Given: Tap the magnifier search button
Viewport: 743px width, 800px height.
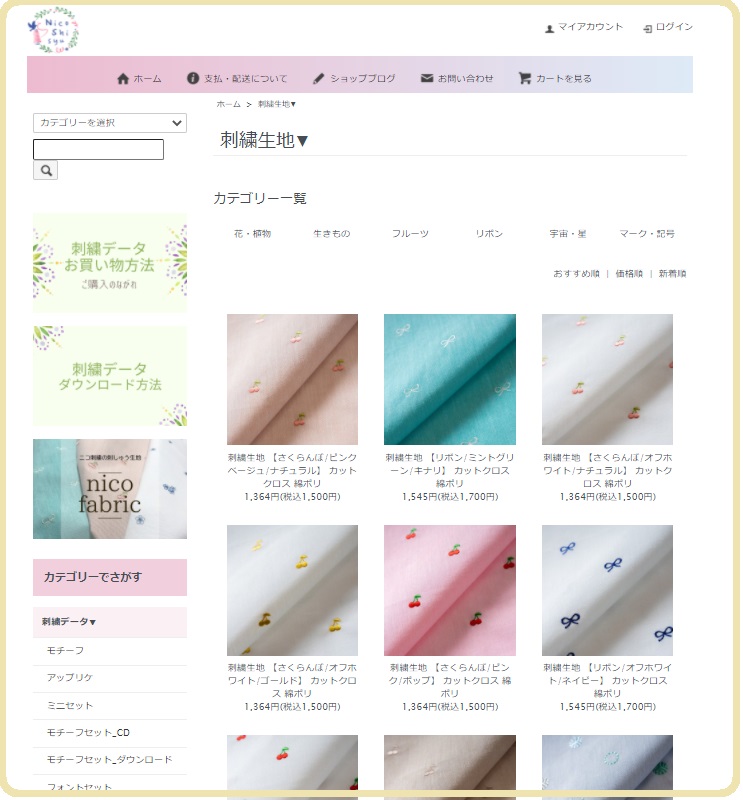Looking at the screenshot, I should (46, 171).
